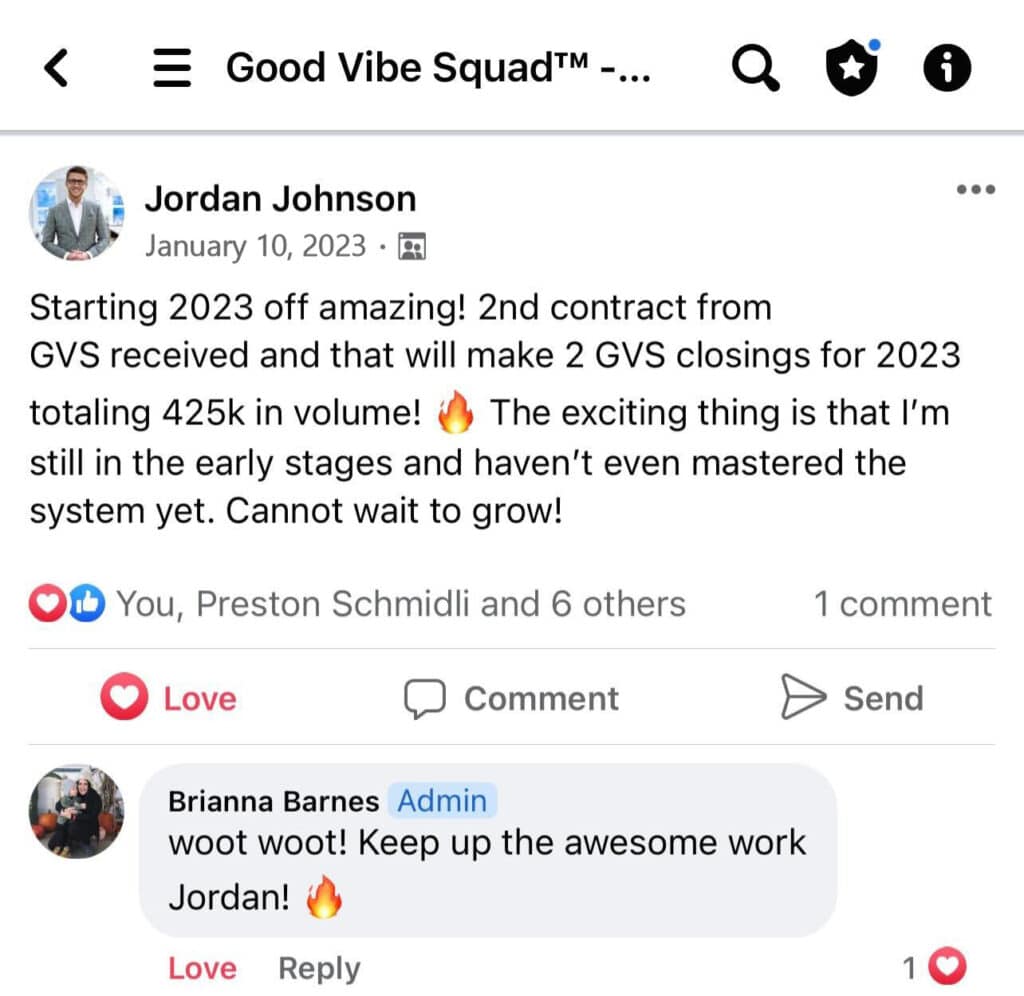Toggle Love reaction on Jordan's post
1024x996 pixels.
pos(168,698)
